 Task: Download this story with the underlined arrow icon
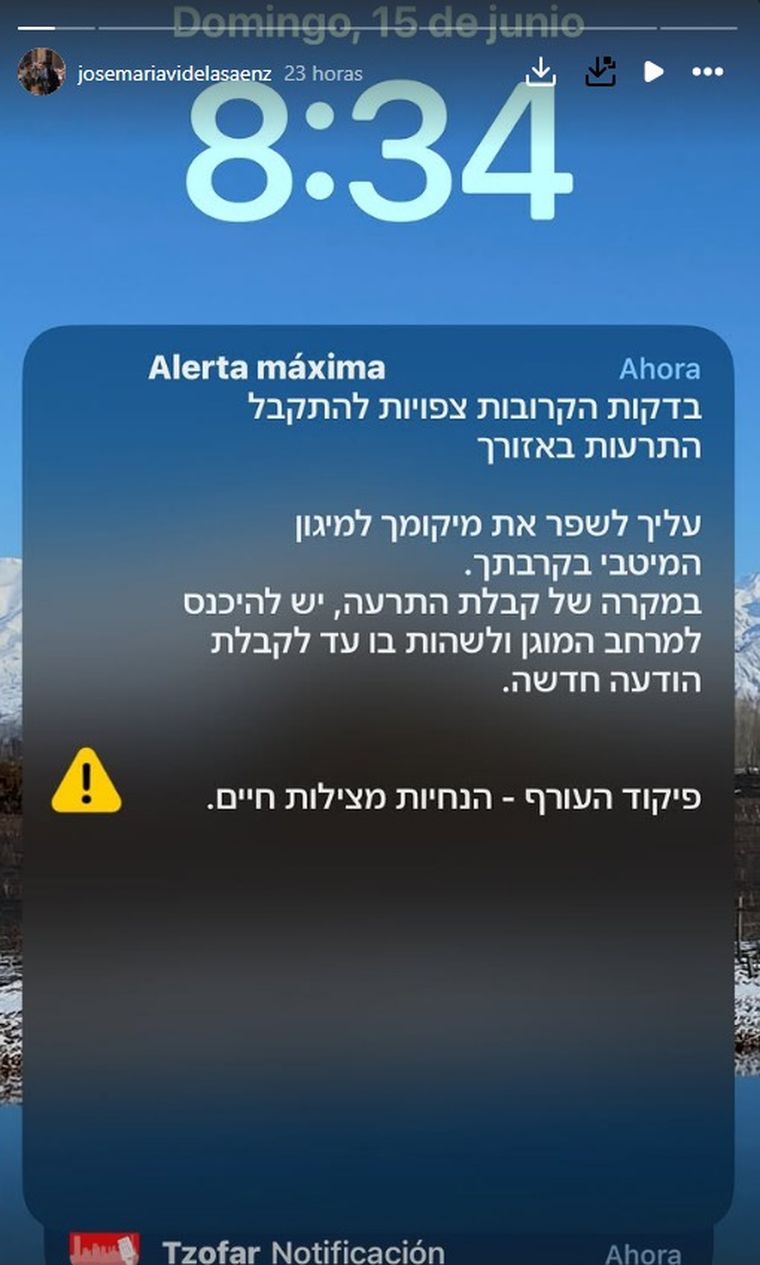(x=540, y=72)
